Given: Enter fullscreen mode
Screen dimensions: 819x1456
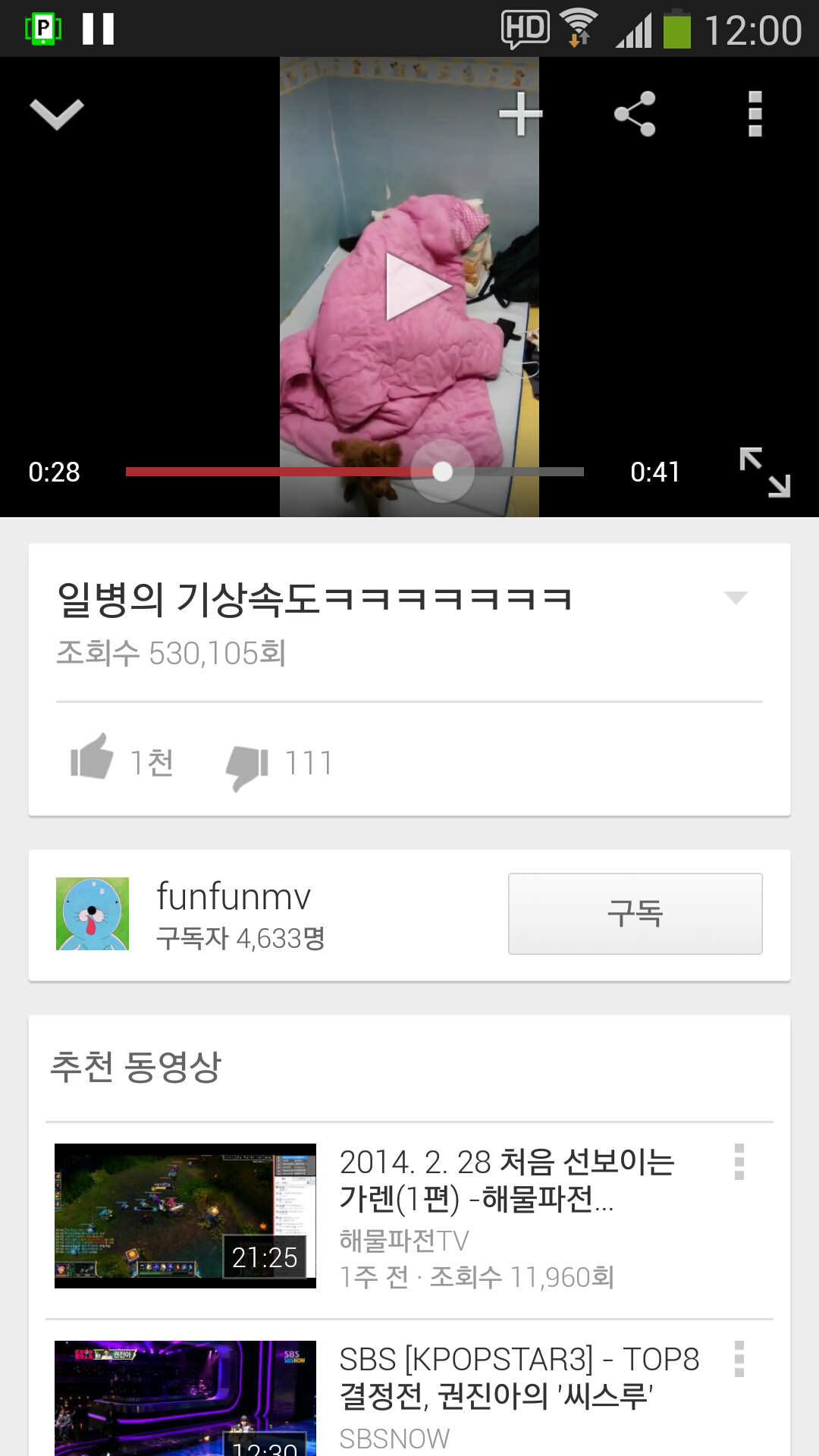Looking at the screenshot, I should pos(764,472).
